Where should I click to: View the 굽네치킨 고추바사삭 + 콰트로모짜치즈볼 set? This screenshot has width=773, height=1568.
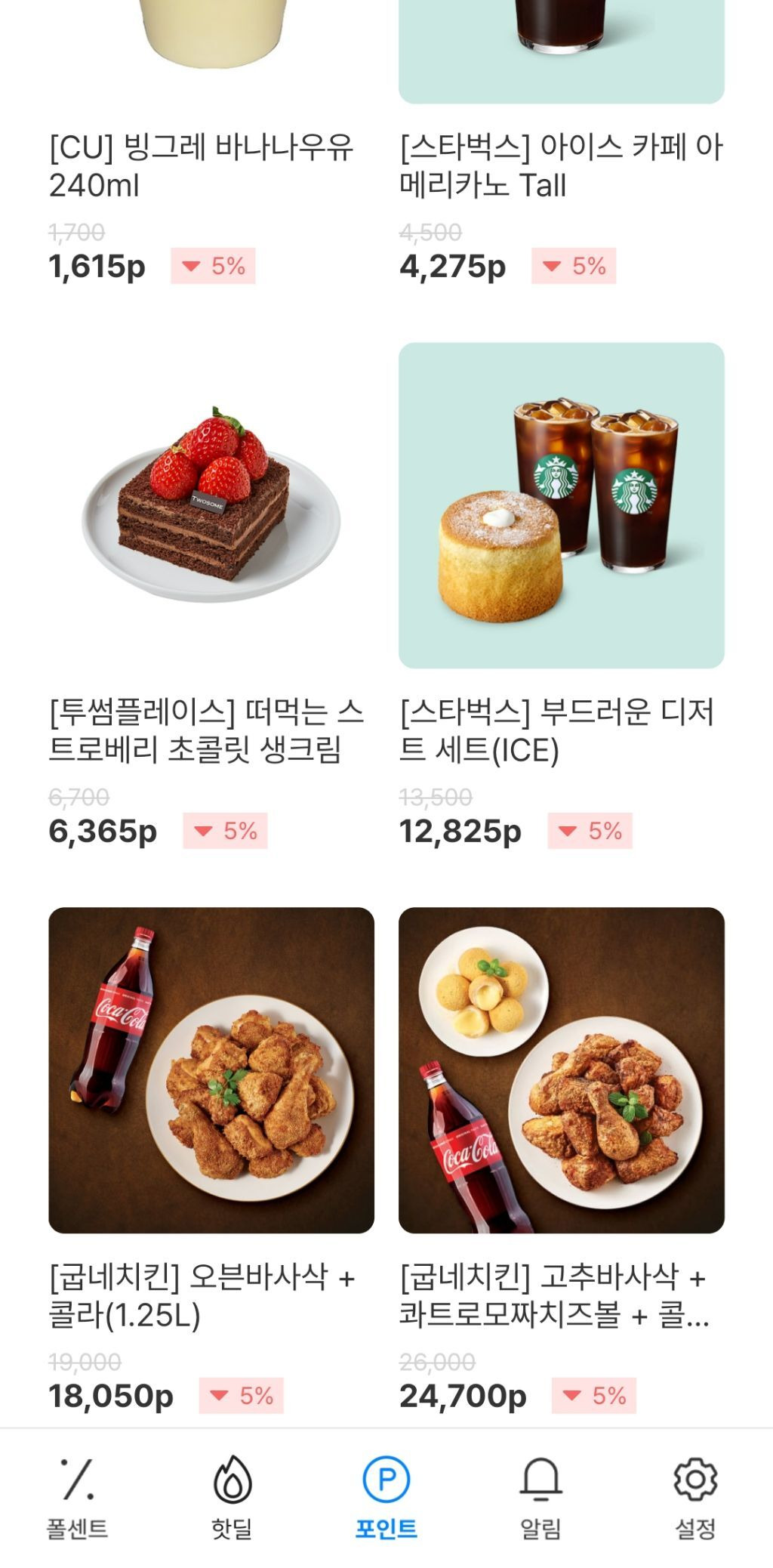[561, 1070]
